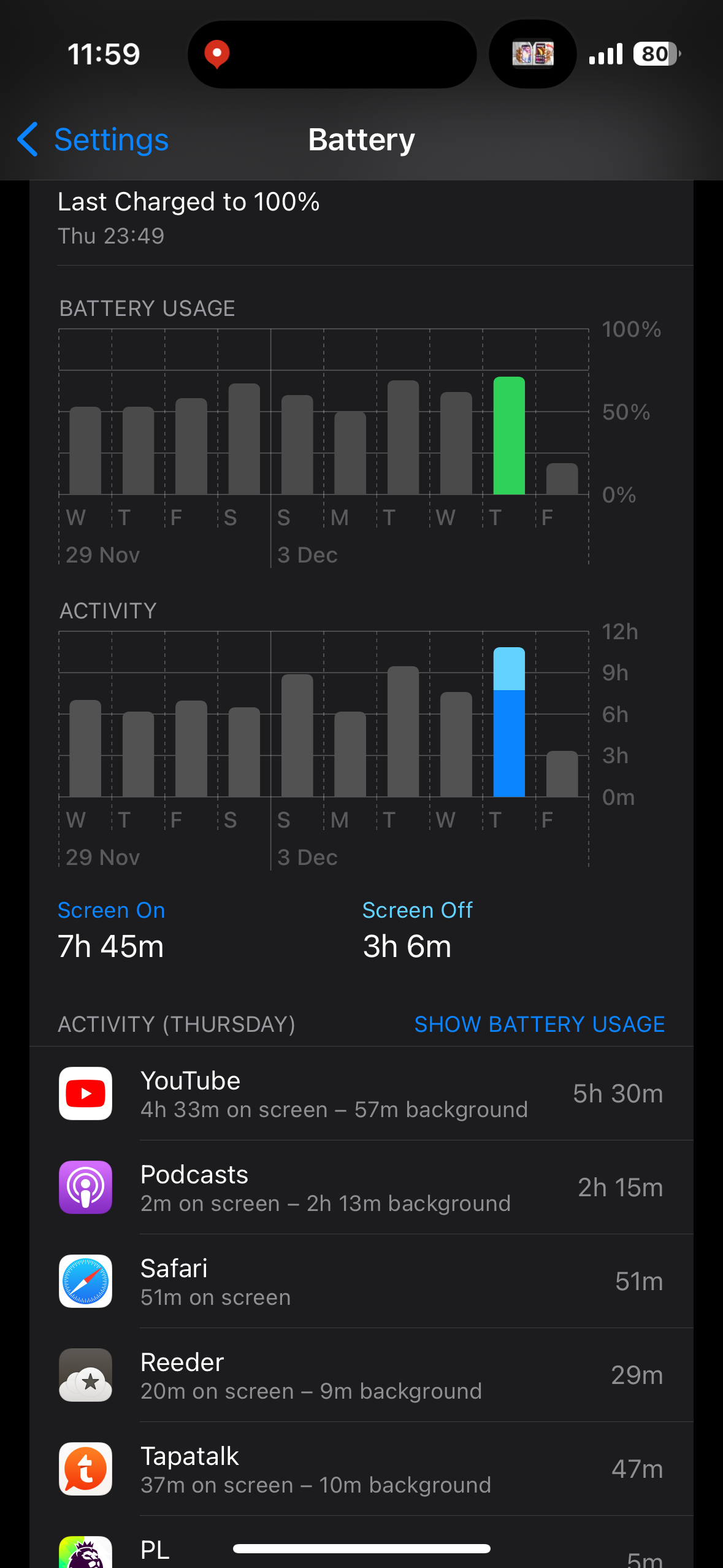Select Friday's bar in Battery Usage chart
This screenshot has height=1568, width=723.
(x=562, y=479)
